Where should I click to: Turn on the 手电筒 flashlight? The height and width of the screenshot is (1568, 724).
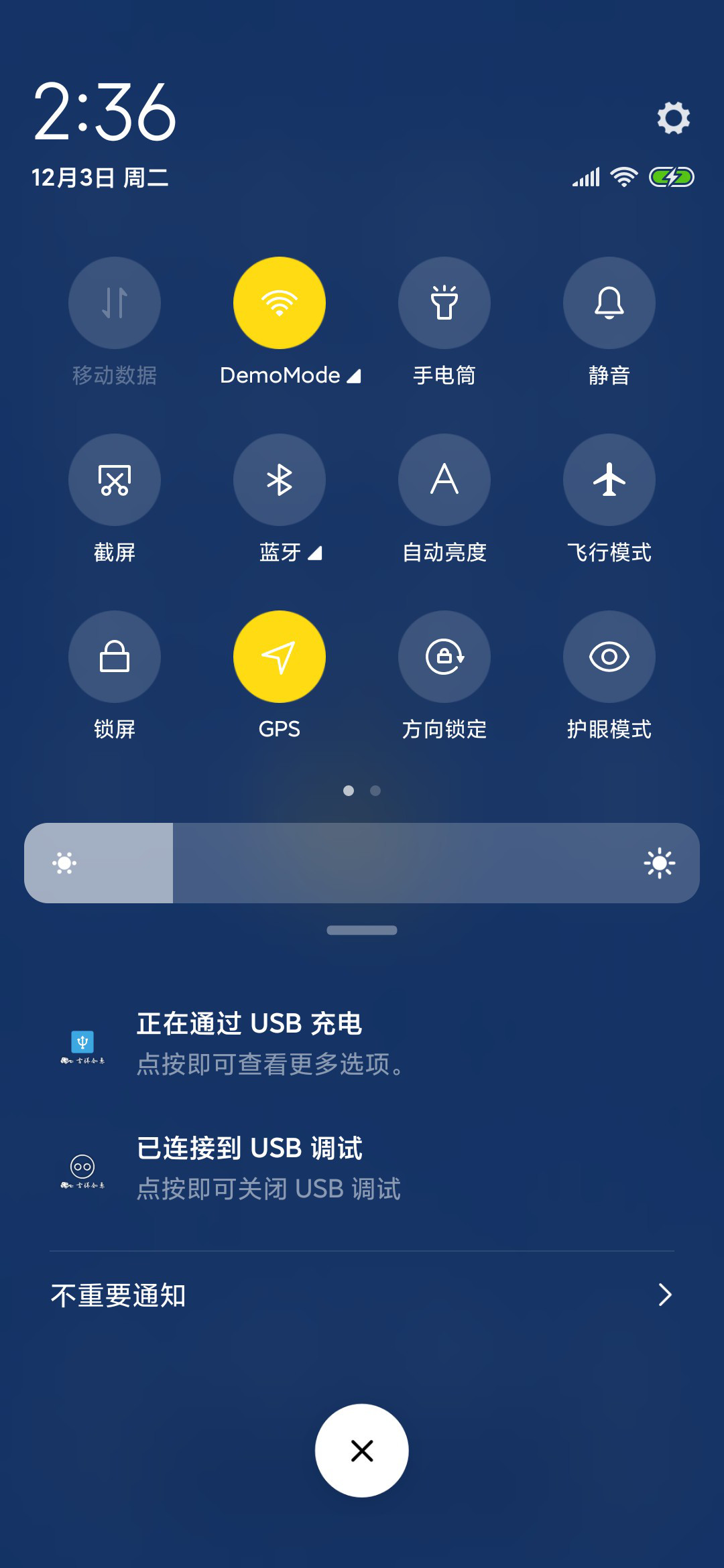point(444,303)
